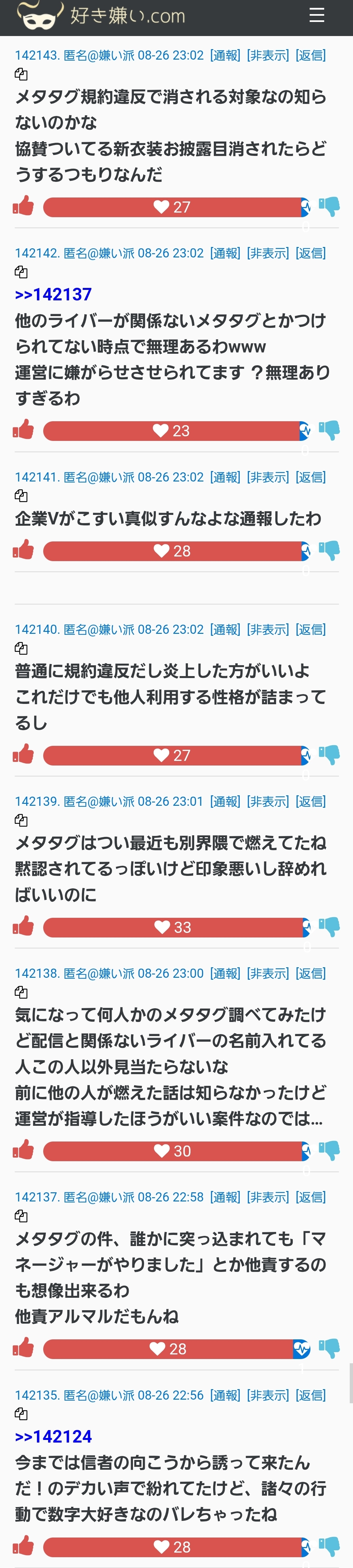The image size is (353, 1568).
Task: Reply to comment 142139 via 返信
Action: coord(311,802)
